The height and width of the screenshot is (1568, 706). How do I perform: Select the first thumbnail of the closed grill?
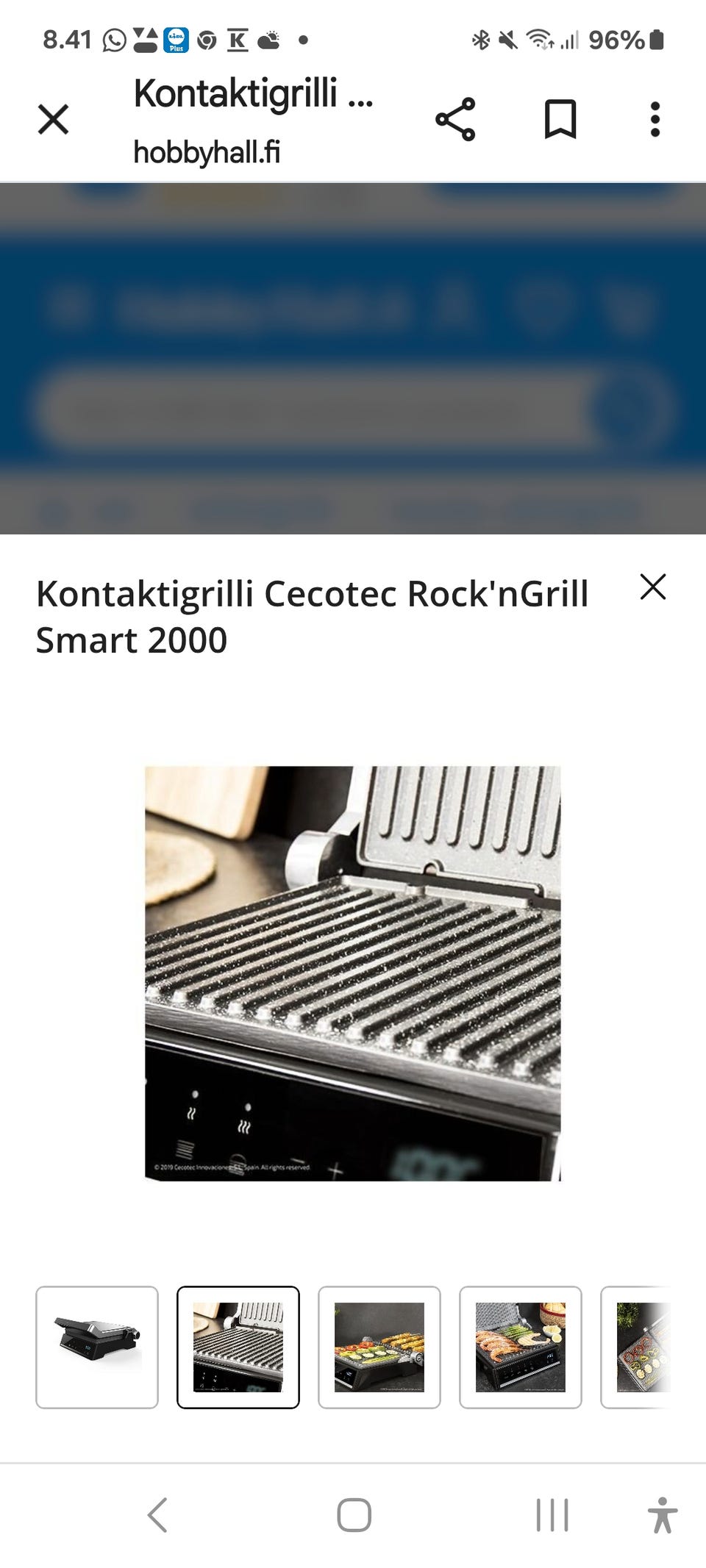pos(97,1347)
